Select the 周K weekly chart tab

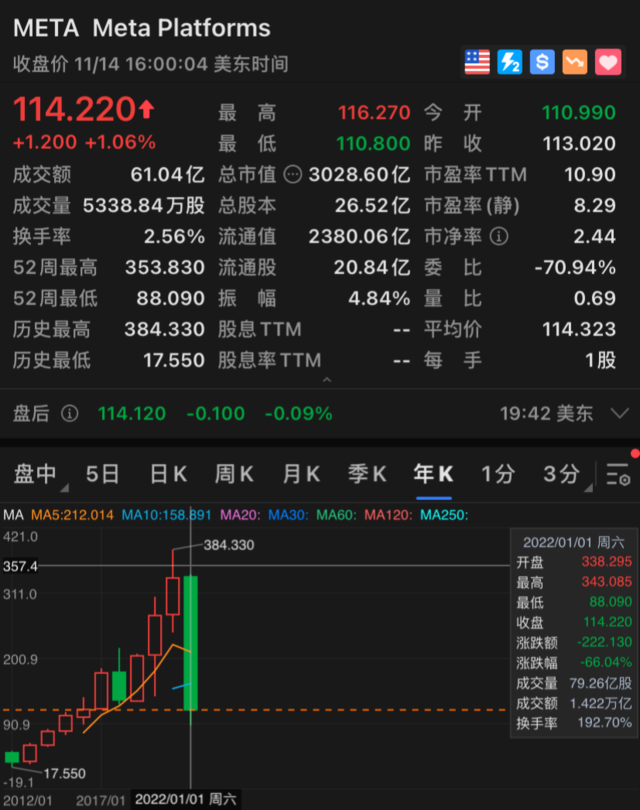tap(234, 474)
